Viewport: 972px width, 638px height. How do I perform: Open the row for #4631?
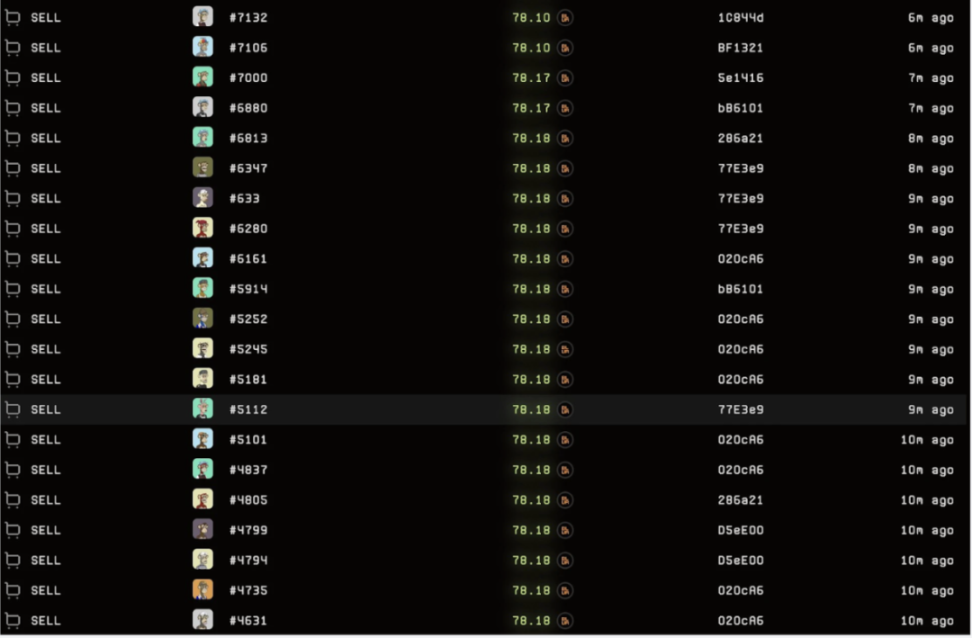click(248, 620)
